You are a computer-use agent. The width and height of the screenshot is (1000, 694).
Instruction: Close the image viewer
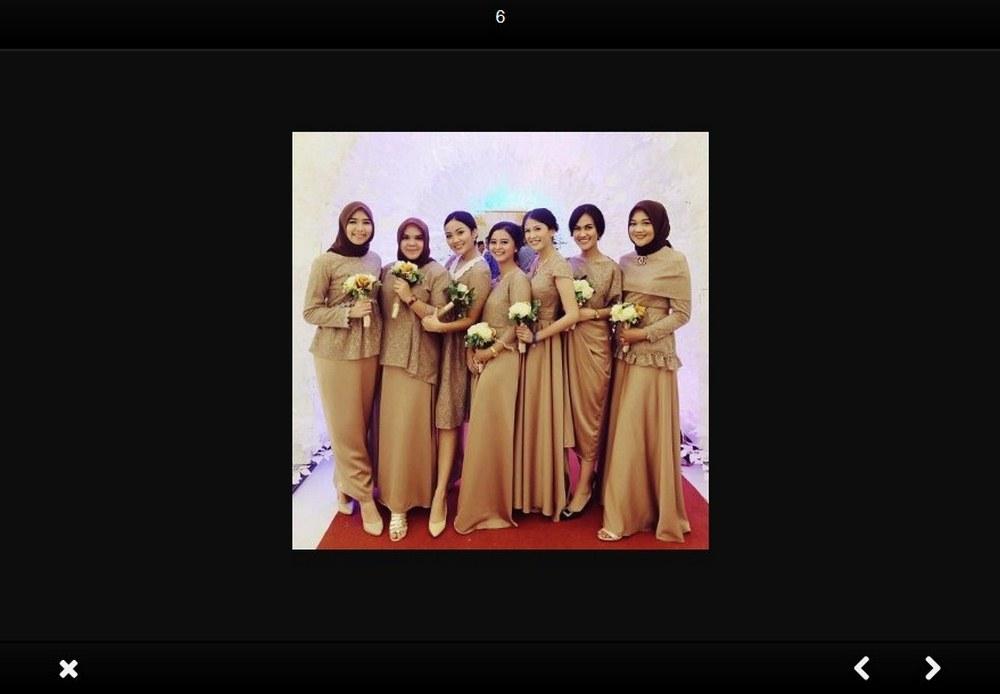pyautogui.click(x=68, y=668)
